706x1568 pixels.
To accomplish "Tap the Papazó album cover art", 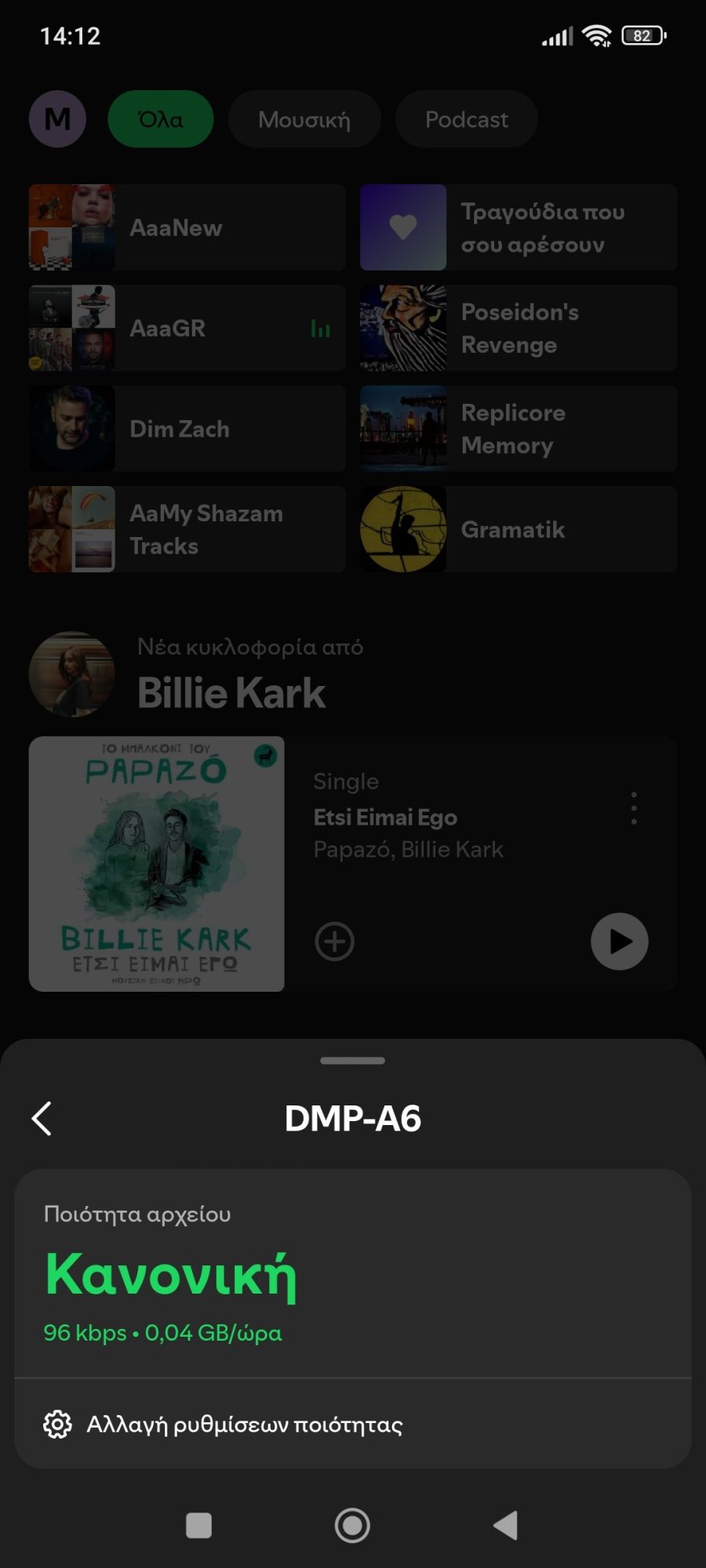I will pyautogui.click(x=157, y=865).
